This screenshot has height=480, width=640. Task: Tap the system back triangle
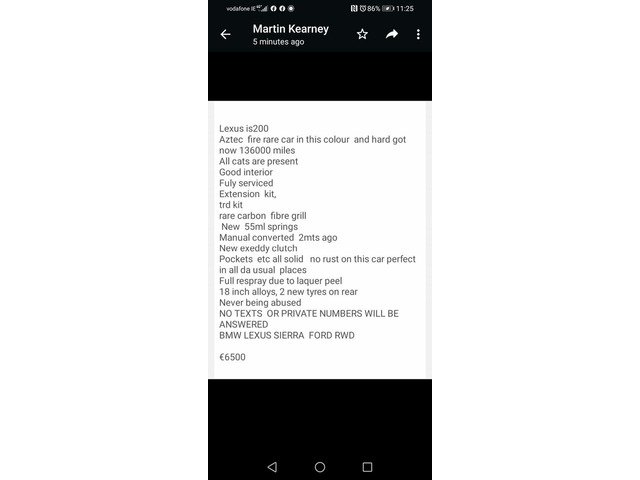coord(272,467)
